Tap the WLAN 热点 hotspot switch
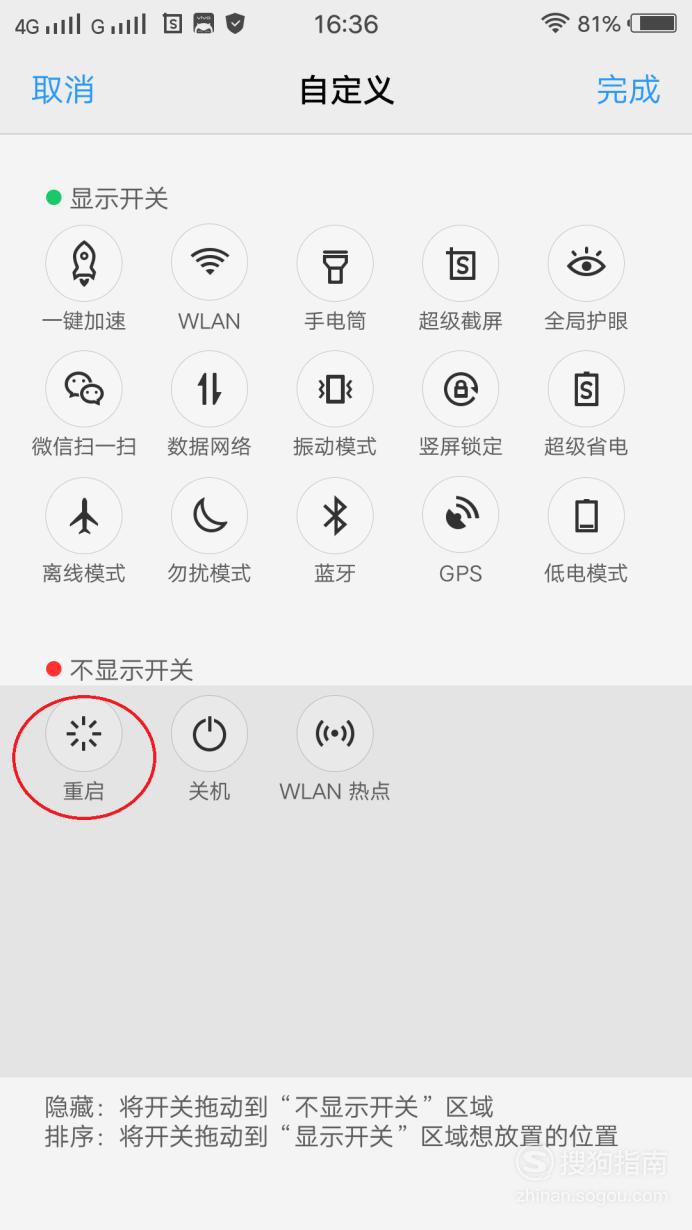Image resolution: width=692 pixels, height=1230 pixels. click(x=335, y=735)
